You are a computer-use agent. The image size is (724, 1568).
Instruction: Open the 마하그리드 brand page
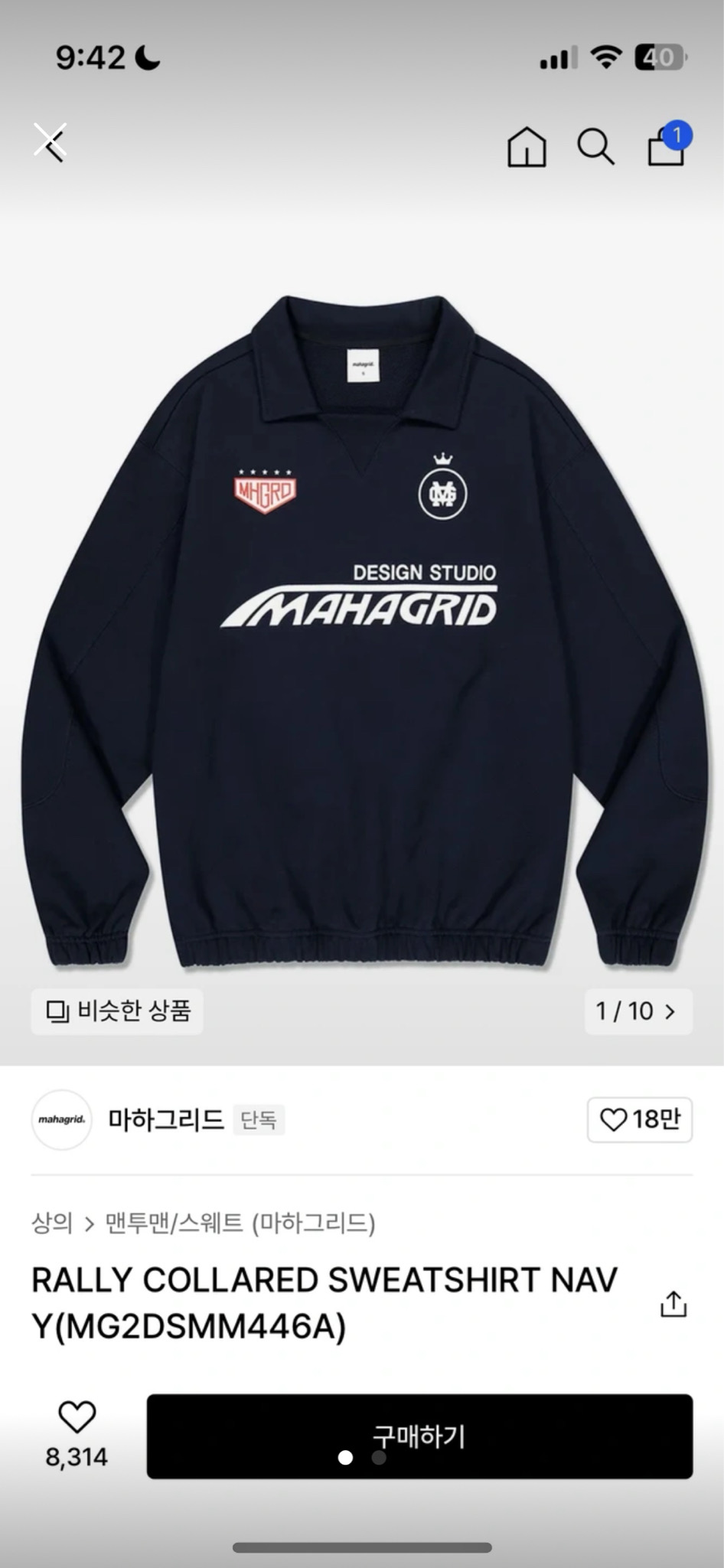point(165,1119)
